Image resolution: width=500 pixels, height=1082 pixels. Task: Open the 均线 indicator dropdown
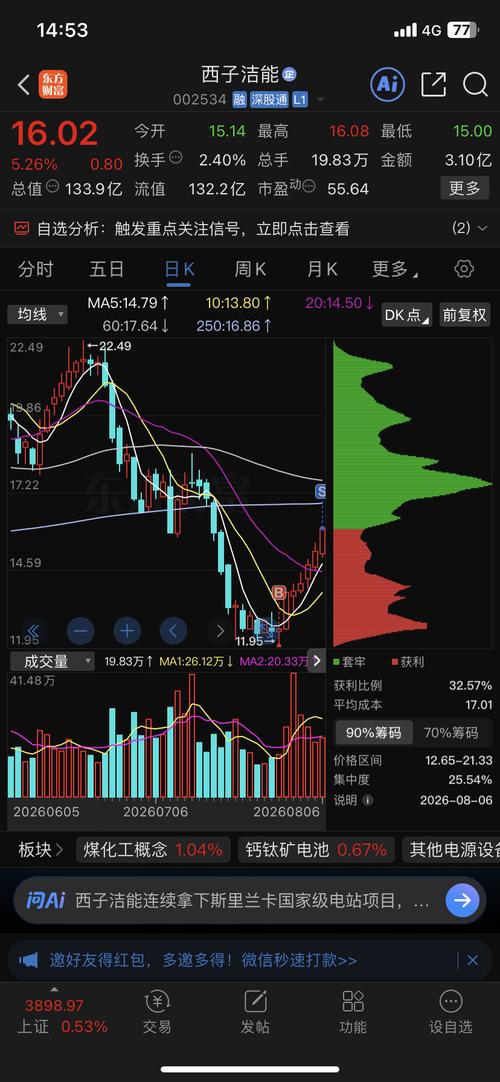37,315
